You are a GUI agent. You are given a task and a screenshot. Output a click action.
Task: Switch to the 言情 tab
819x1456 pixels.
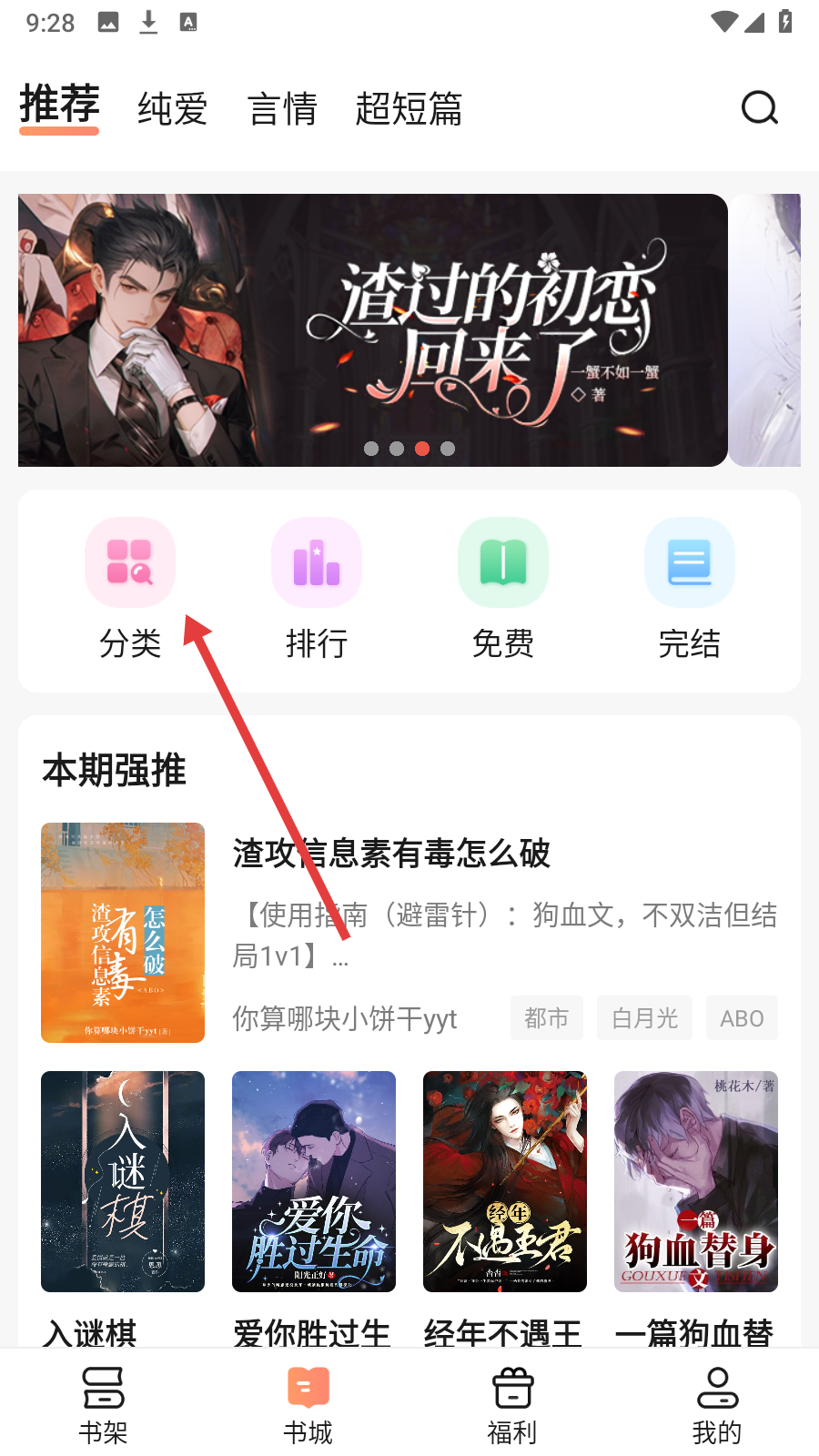pyautogui.click(x=282, y=109)
